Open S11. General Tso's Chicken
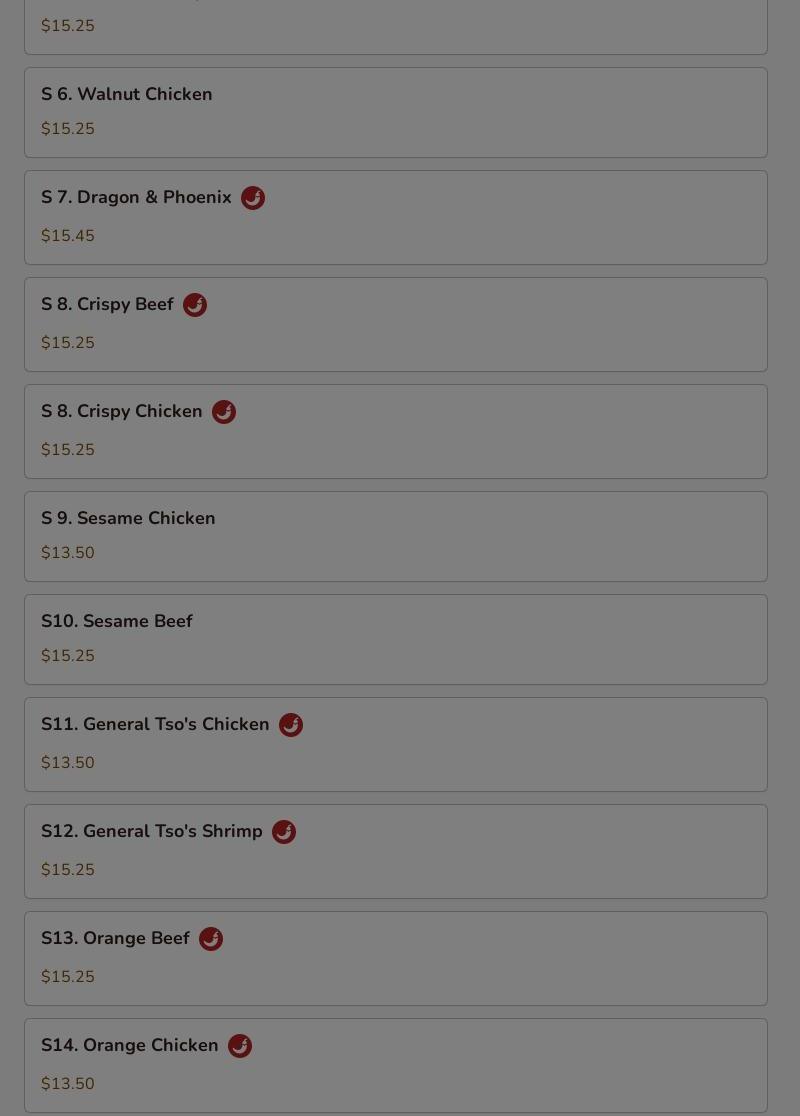Viewport: 800px width, 1116px height. pyautogui.click(x=395, y=744)
